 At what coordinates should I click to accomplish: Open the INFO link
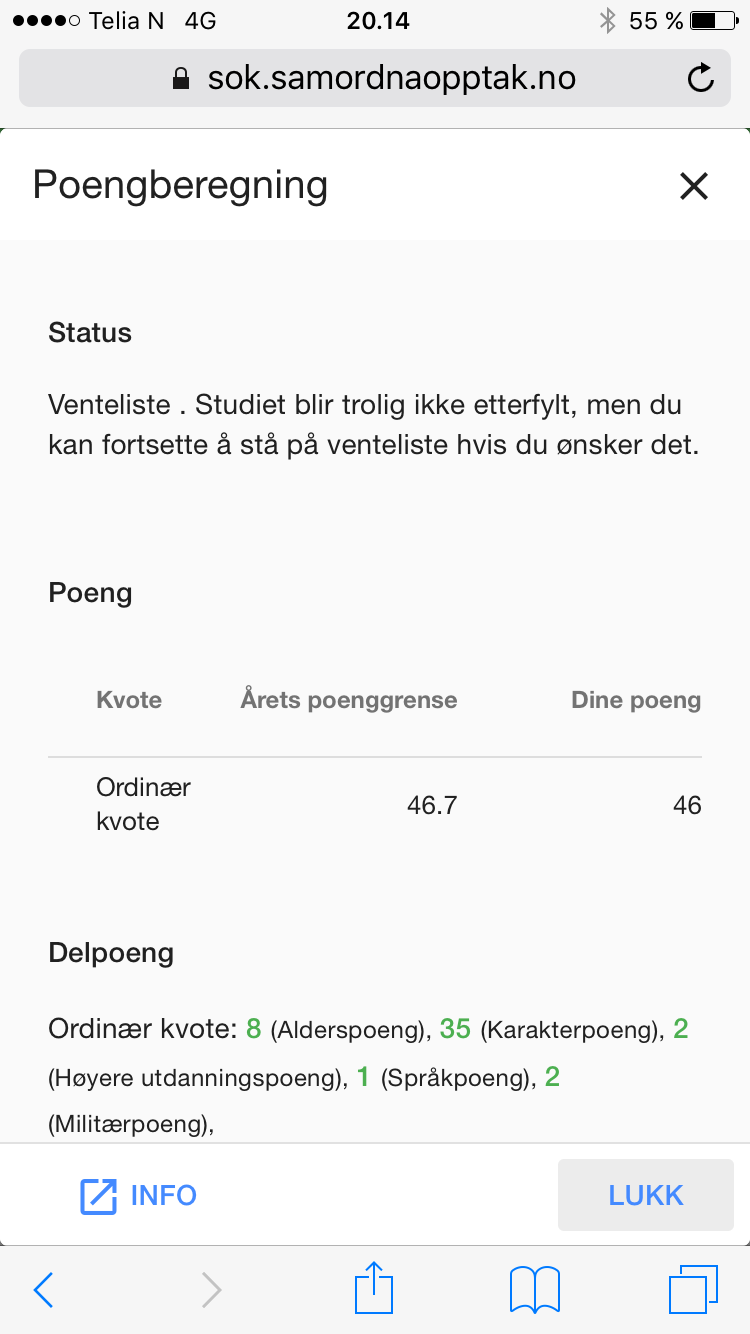point(138,1195)
